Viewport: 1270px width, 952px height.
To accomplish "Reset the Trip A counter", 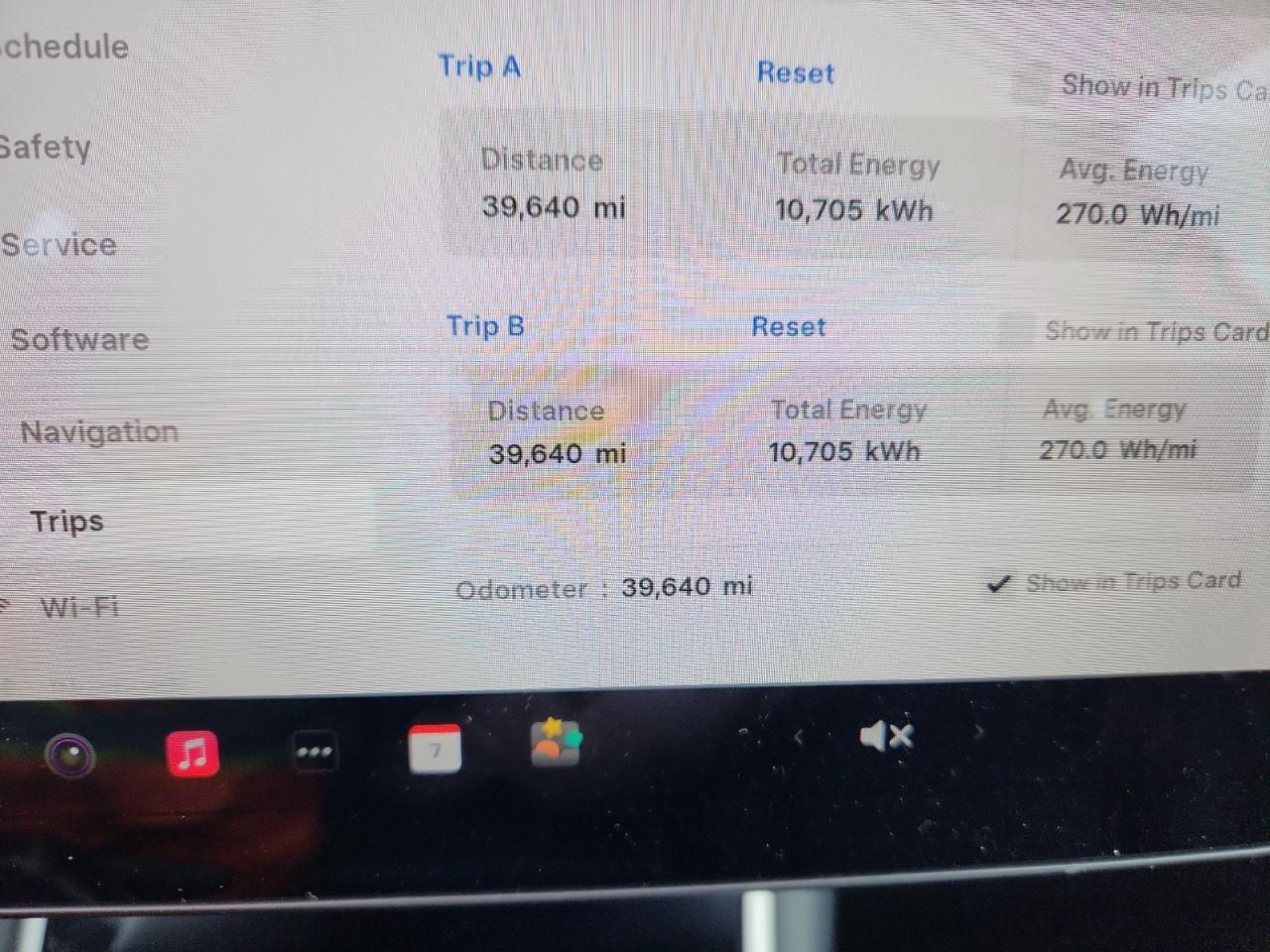I will 795,72.
